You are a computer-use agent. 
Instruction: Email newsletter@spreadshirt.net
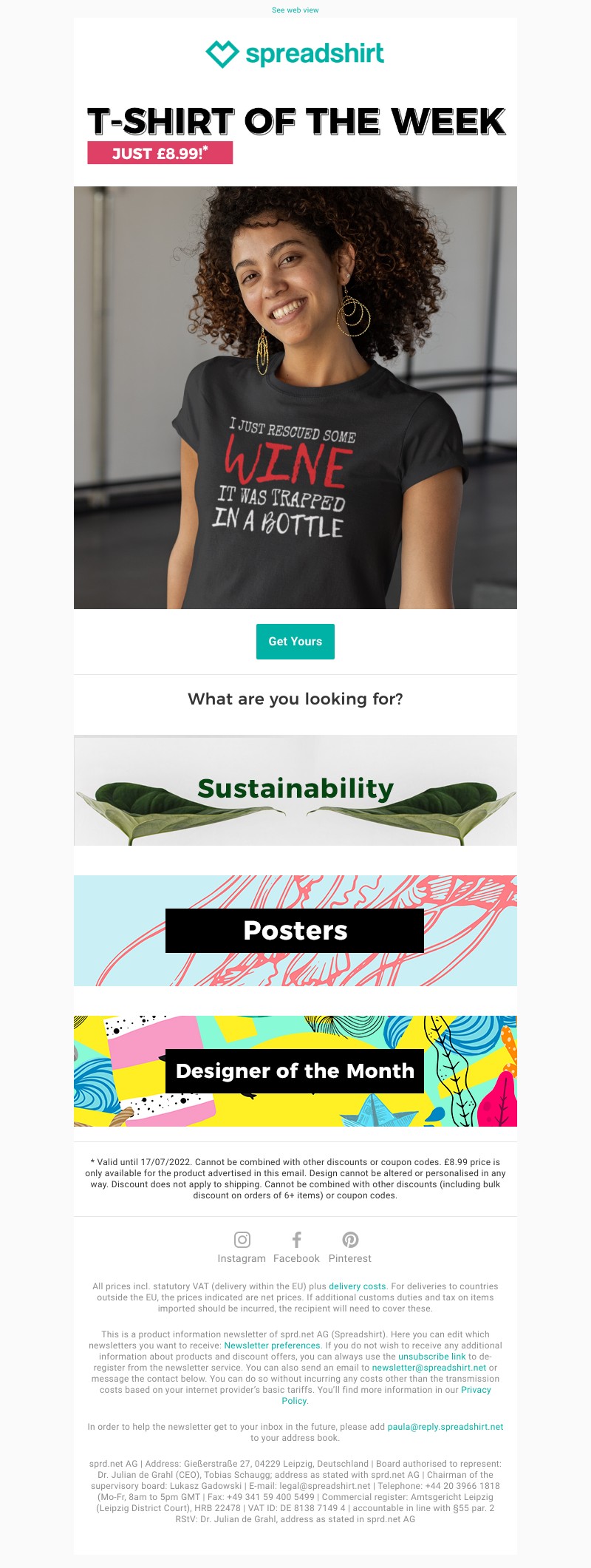[428, 1368]
